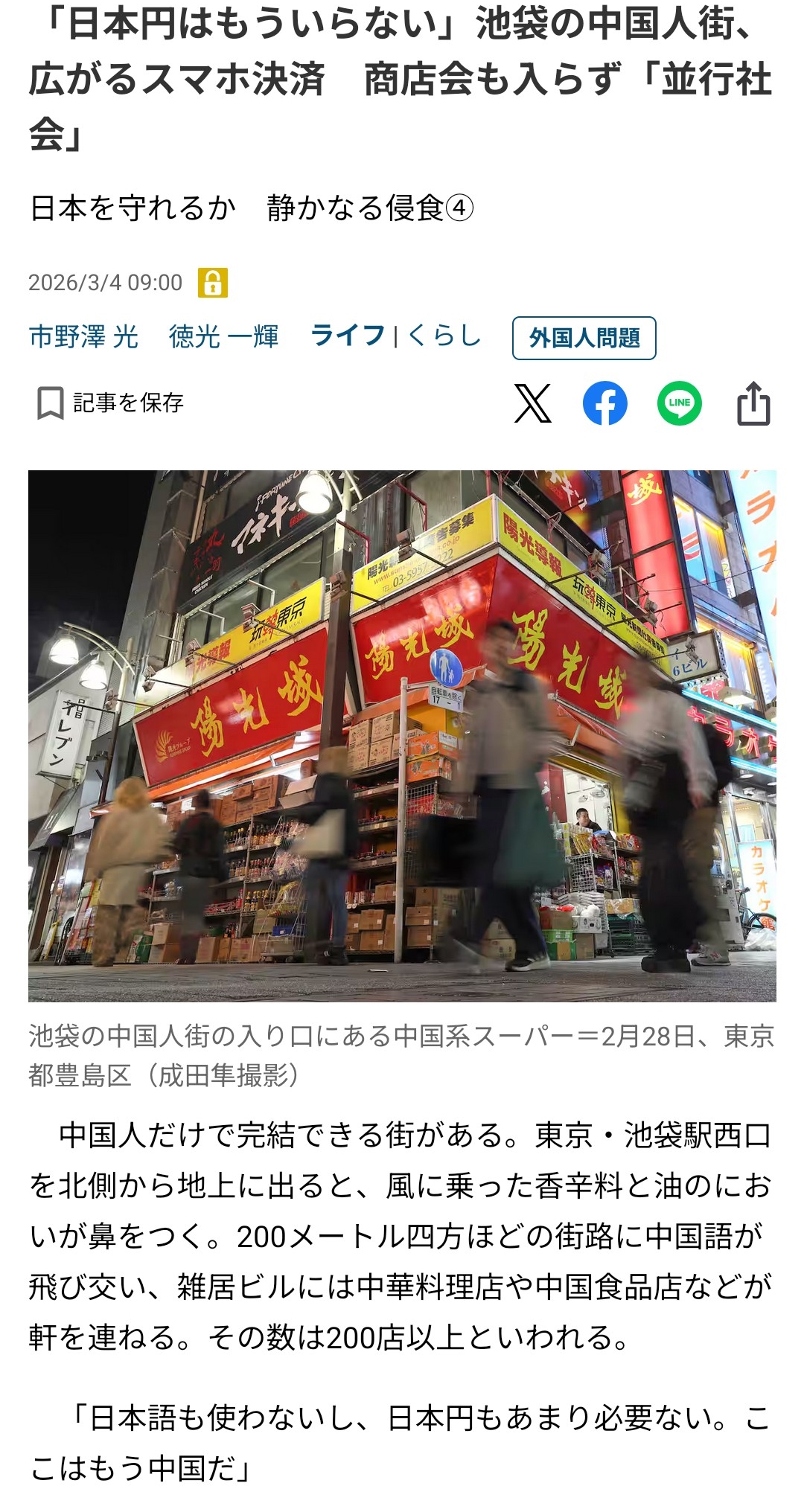
Task: Share the article via LINE
Action: pyautogui.click(x=679, y=403)
